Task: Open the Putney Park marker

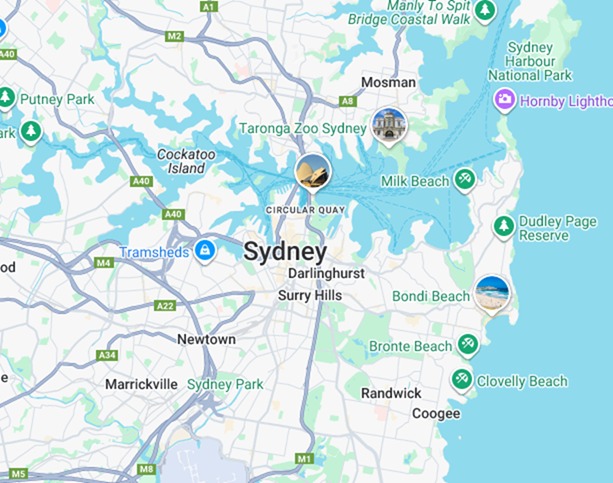Action: (6, 98)
